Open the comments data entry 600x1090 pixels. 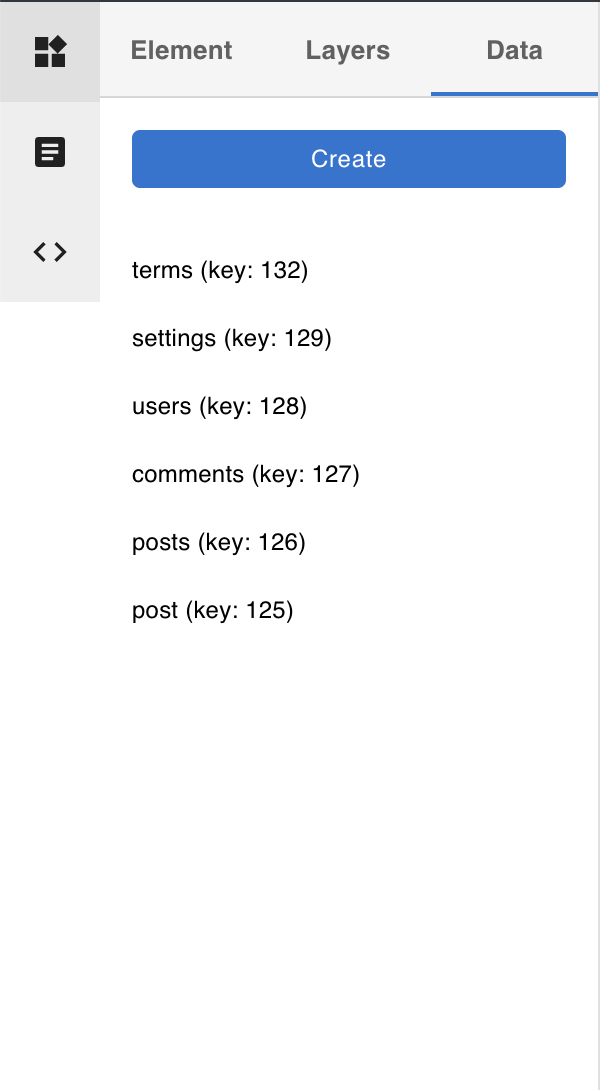[245, 475]
